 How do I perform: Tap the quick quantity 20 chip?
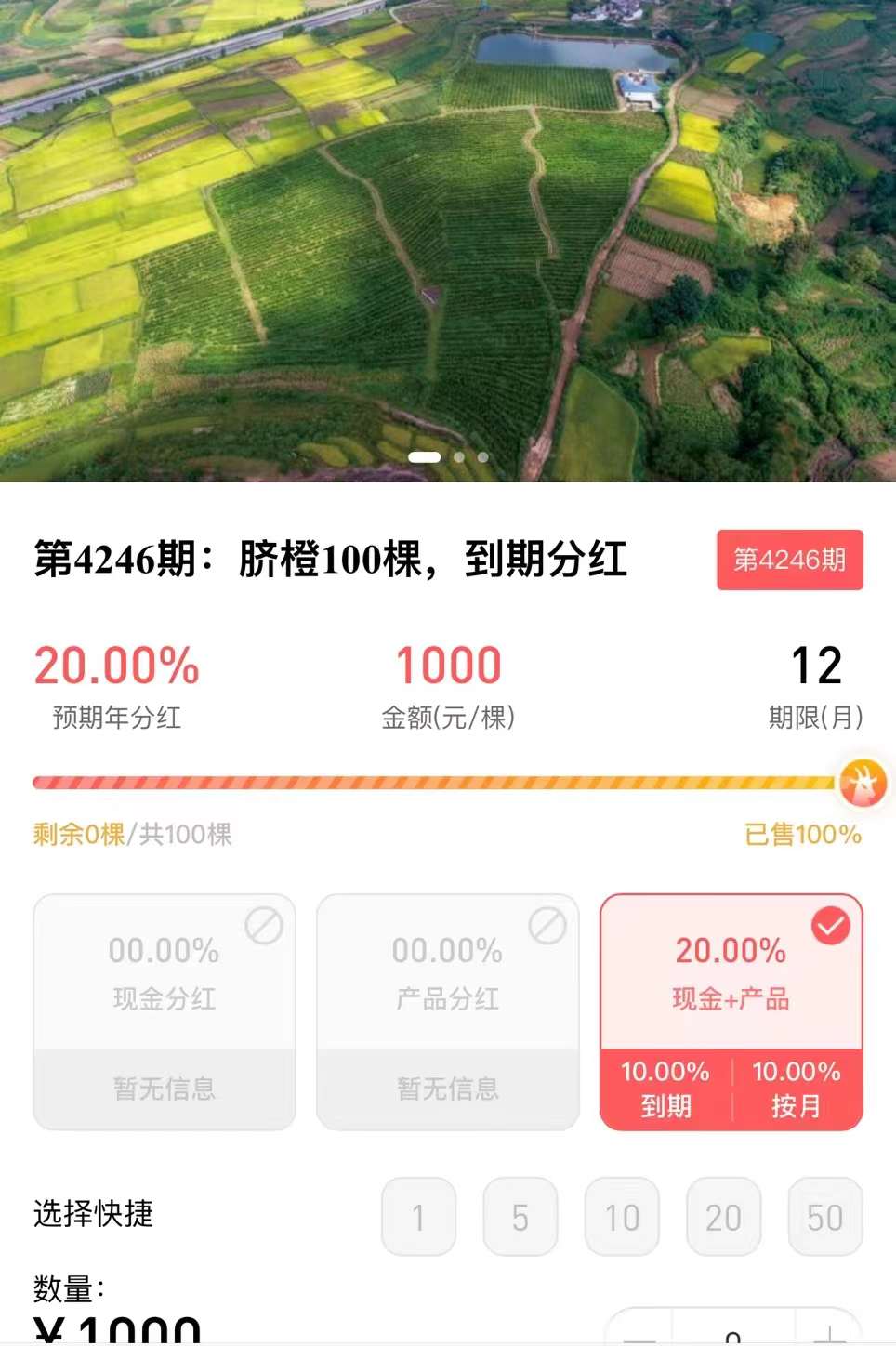pyautogui.click(x=723, y=1216)
